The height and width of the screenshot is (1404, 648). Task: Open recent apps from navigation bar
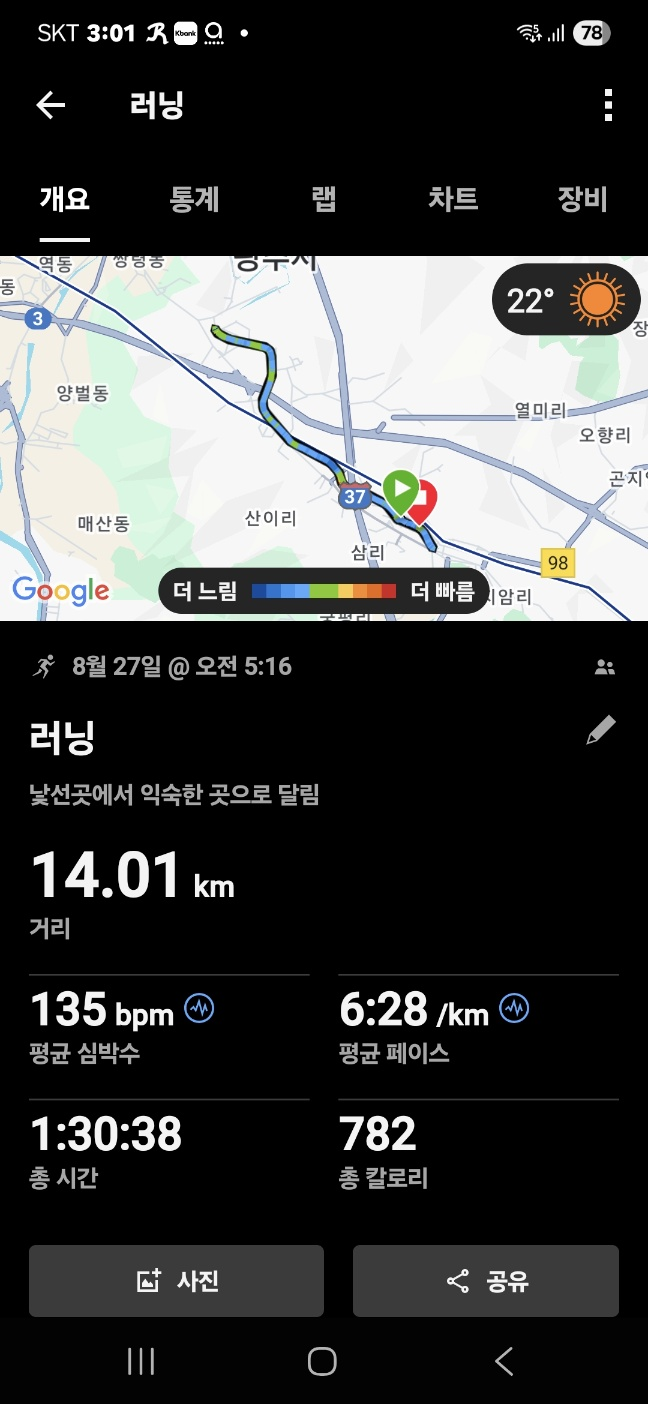(141, 1361)
